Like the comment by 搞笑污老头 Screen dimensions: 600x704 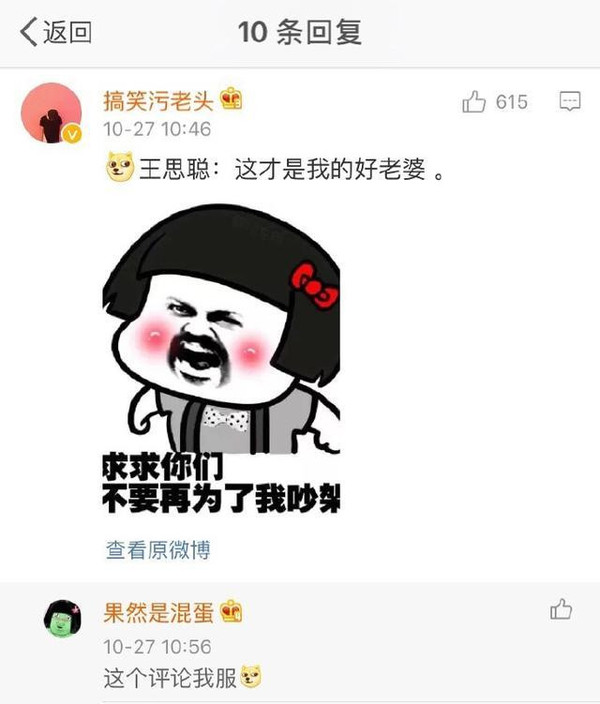point(475,102)
